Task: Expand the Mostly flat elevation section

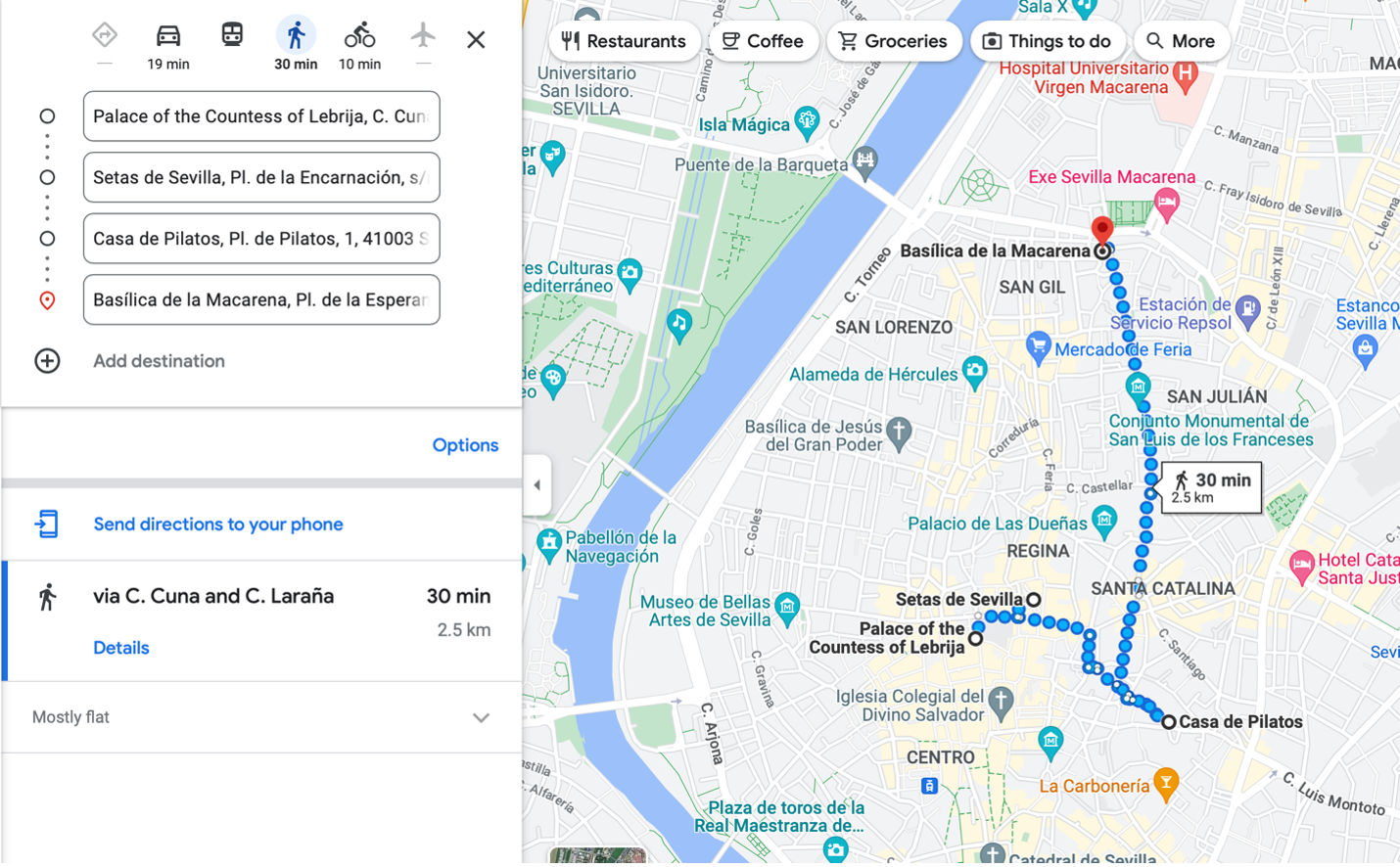Action: (481, 717)
